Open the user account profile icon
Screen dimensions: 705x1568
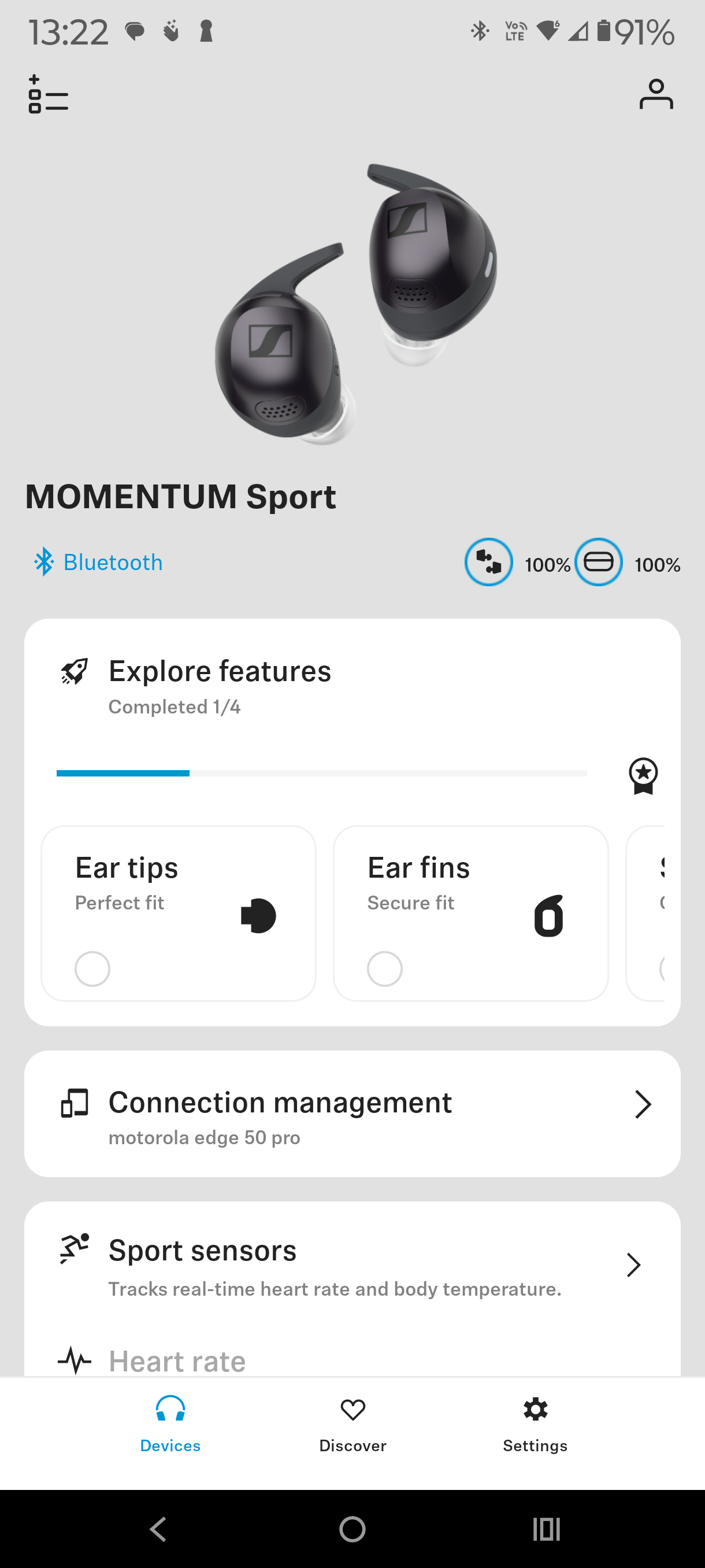coord(656,94)
